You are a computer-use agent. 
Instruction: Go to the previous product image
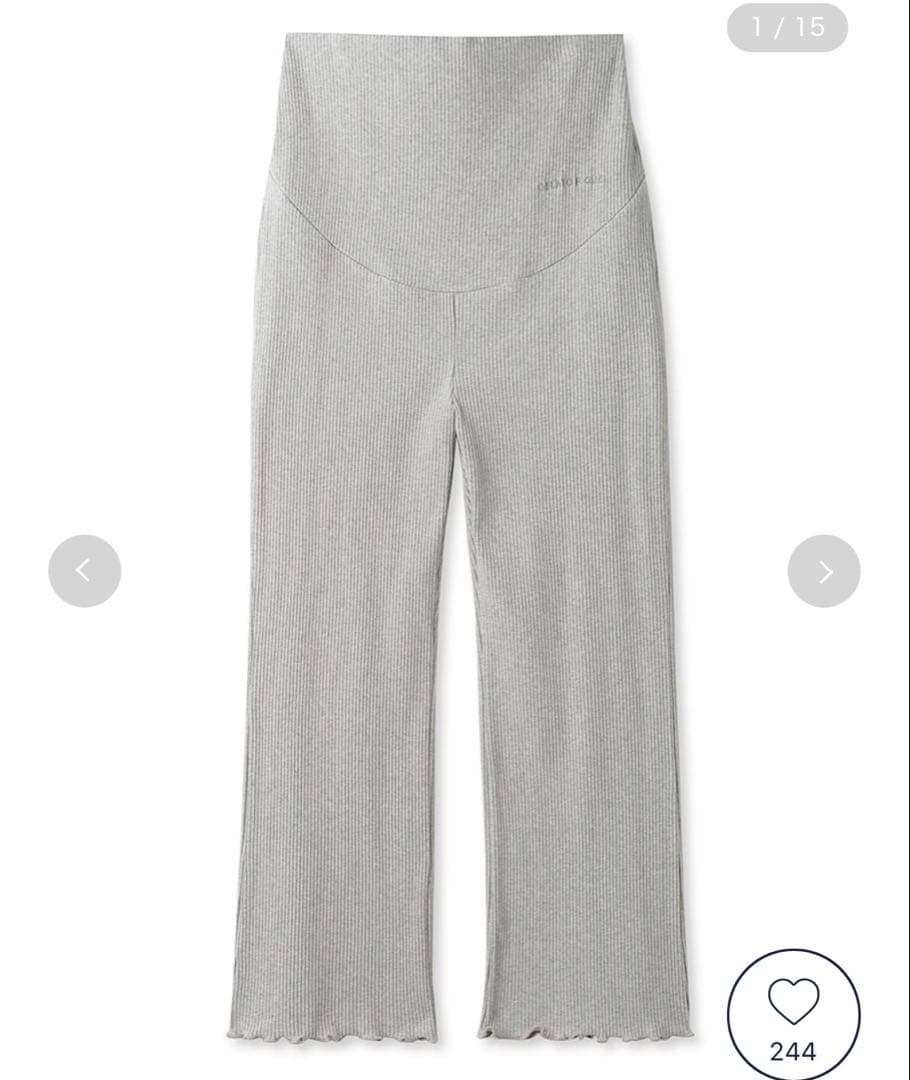pos(84,571)
